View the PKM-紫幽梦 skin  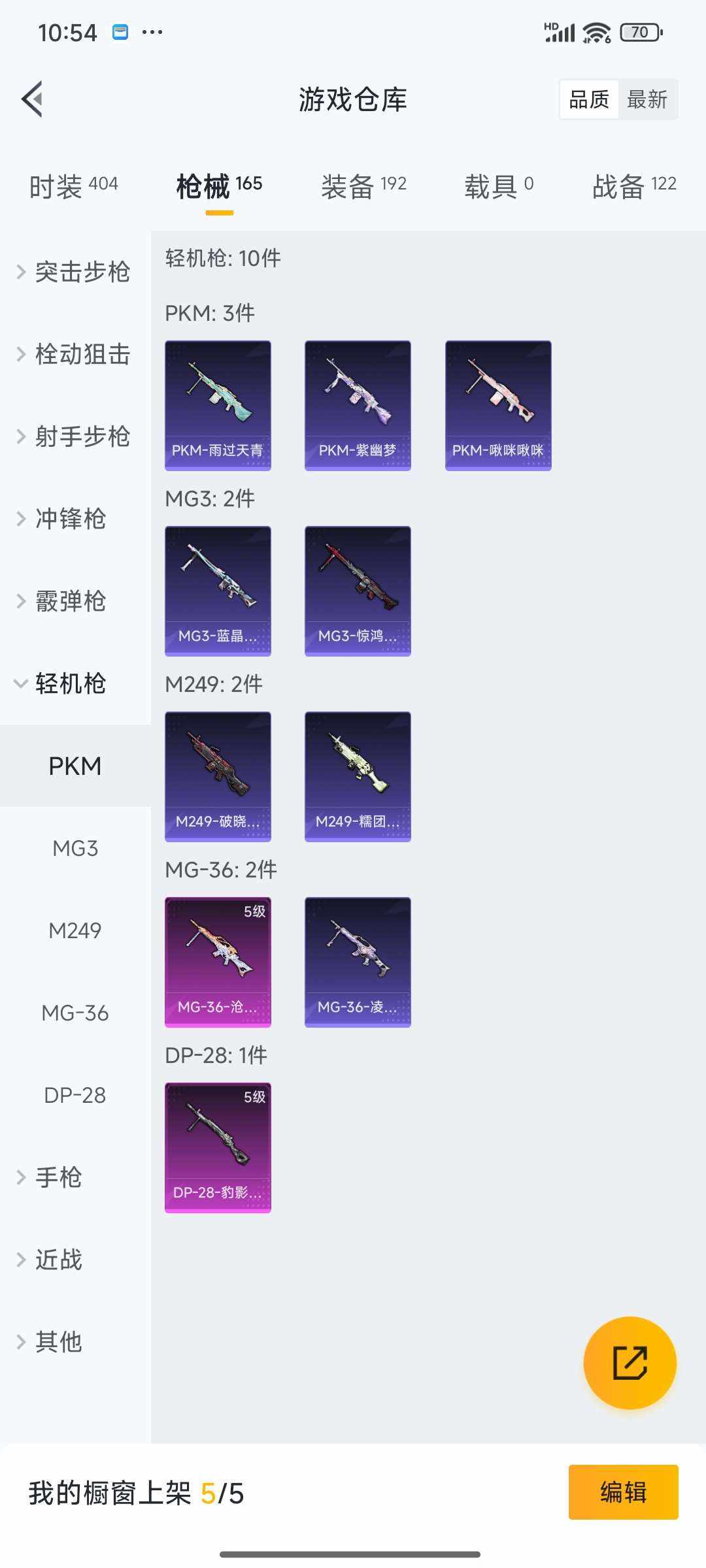point(358,405)
